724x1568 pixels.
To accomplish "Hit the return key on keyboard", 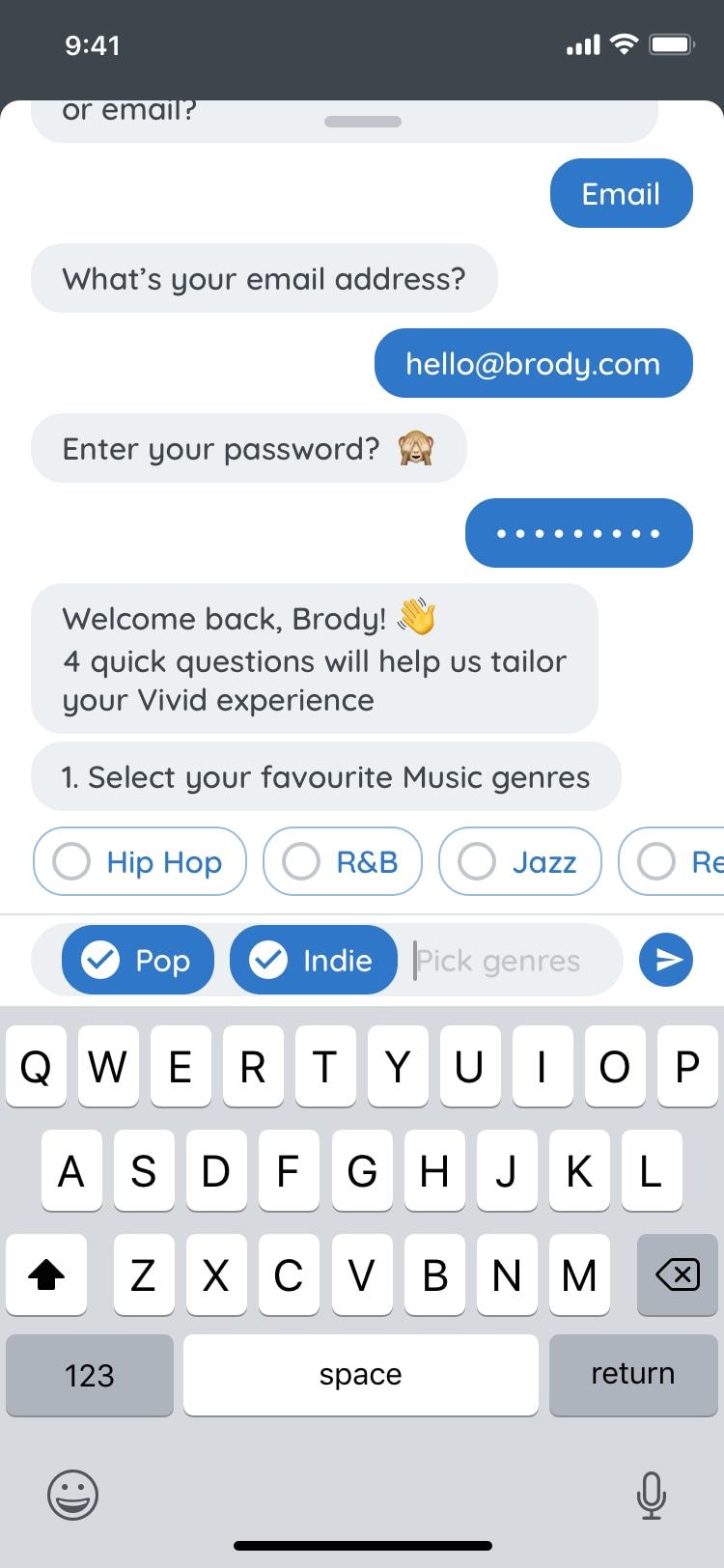I will pos(632,1374).
